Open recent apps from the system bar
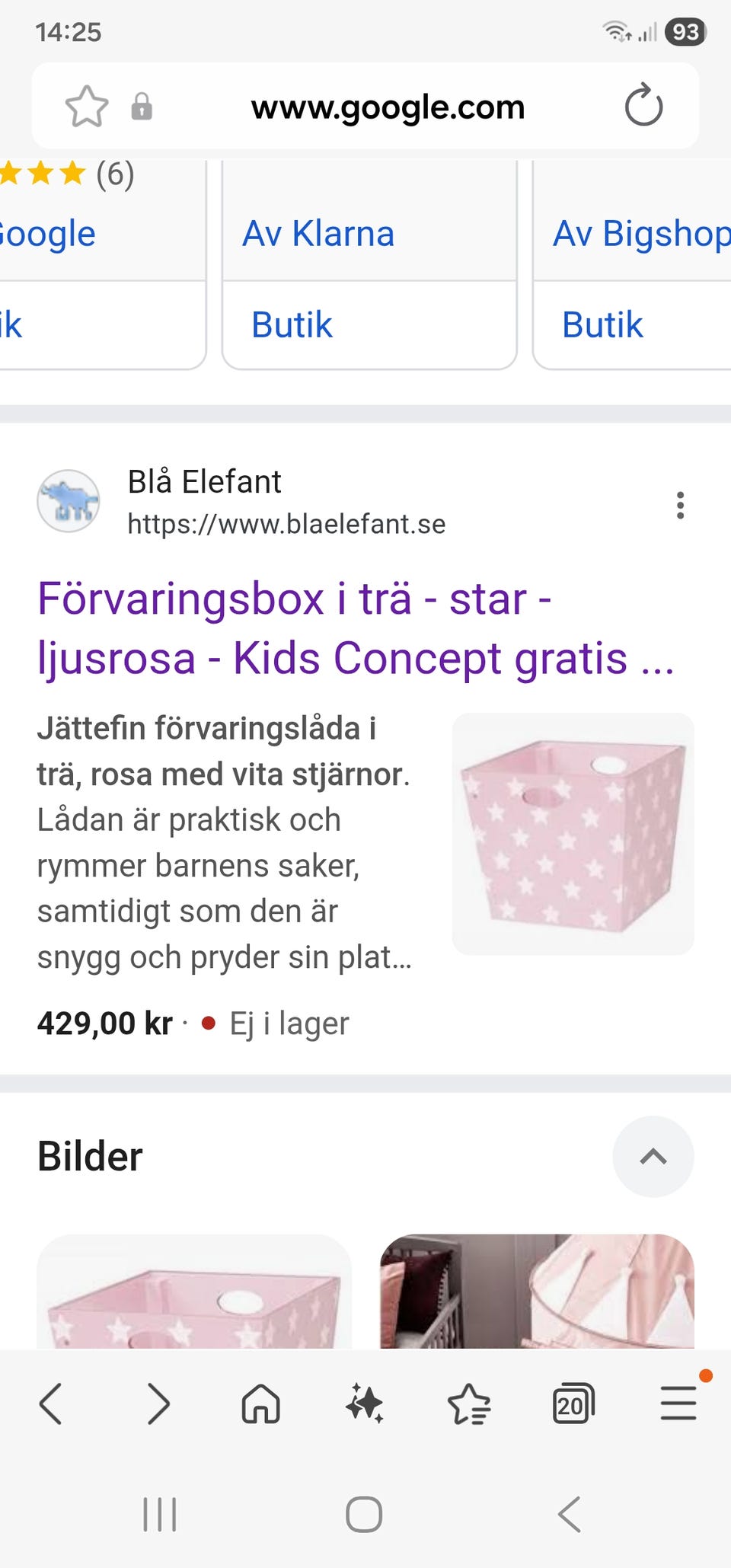Image resolution: width=731 pixels, height=1568 pixels. pos(160,1514)
